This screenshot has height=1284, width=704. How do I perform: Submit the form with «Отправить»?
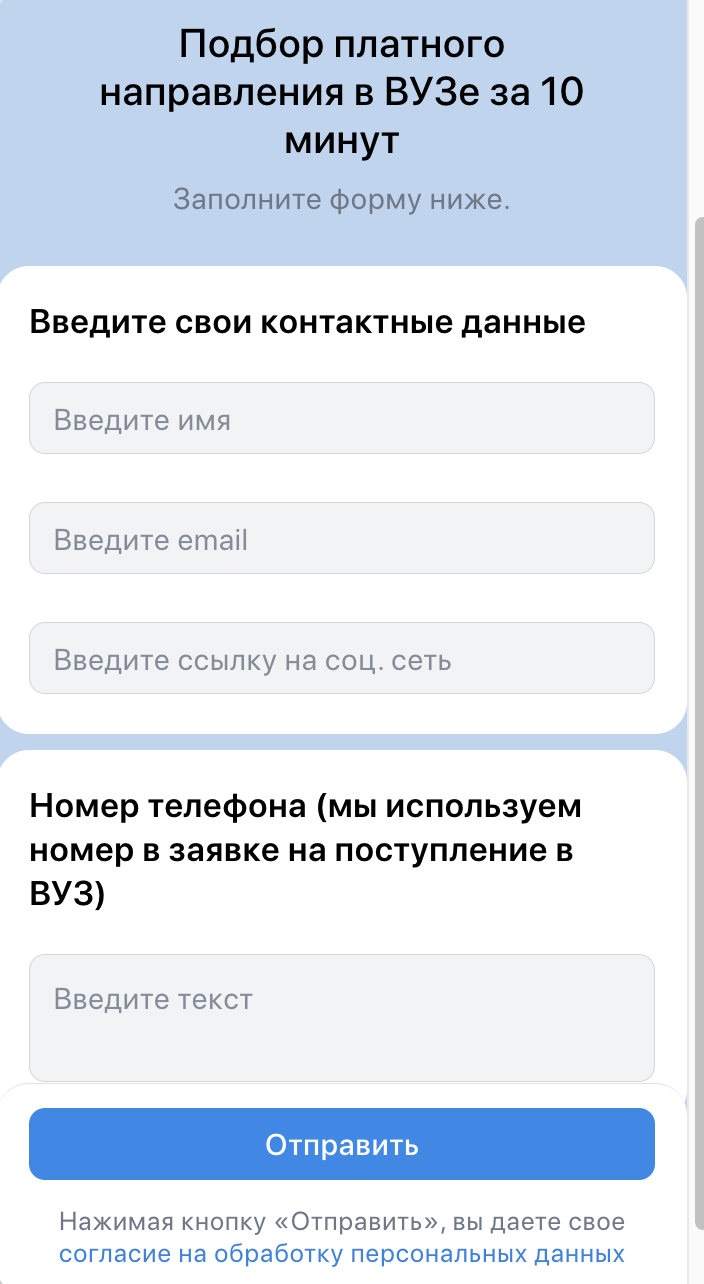341,1145
